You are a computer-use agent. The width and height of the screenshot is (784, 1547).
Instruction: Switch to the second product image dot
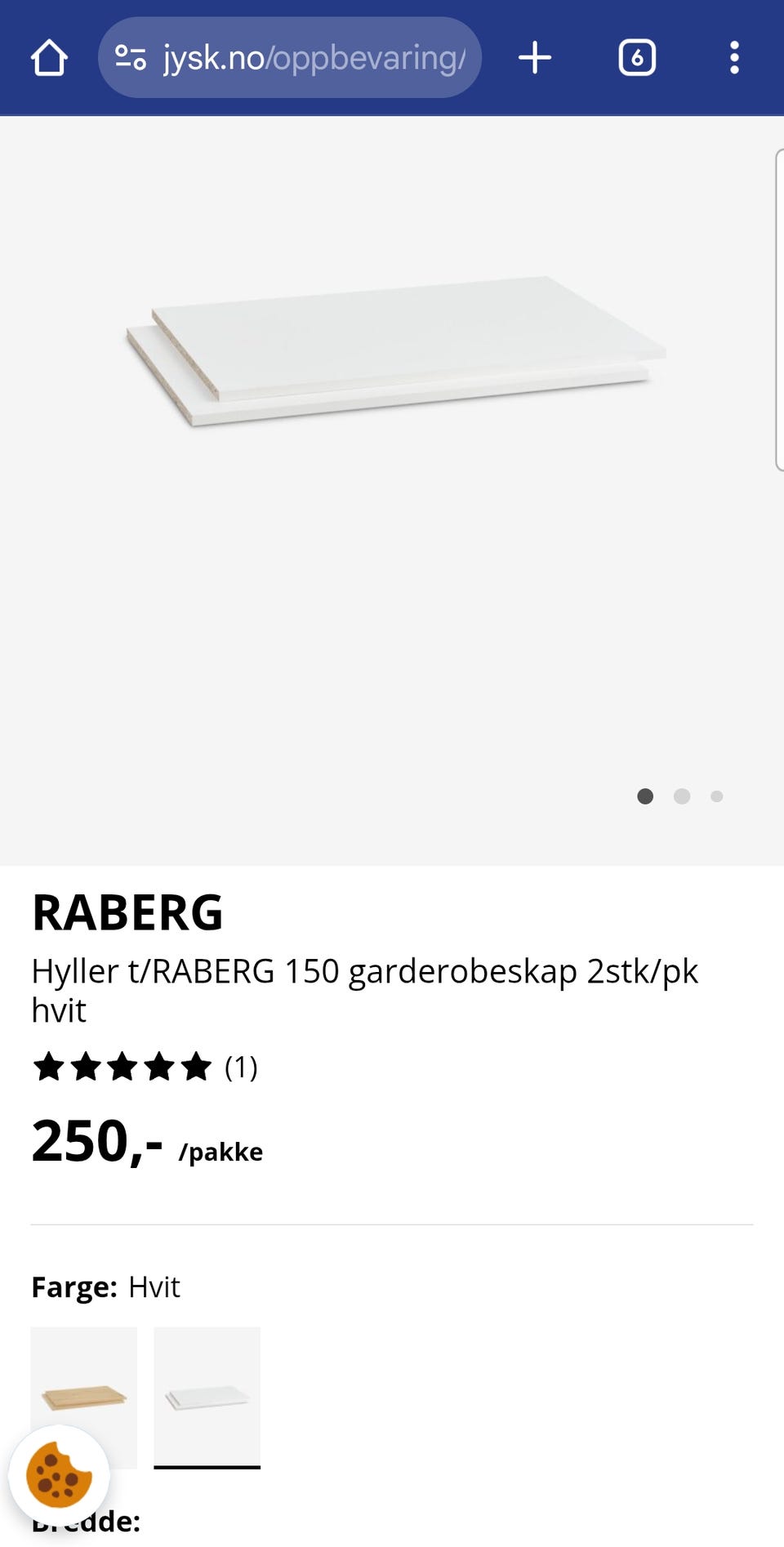coord(681,796)
